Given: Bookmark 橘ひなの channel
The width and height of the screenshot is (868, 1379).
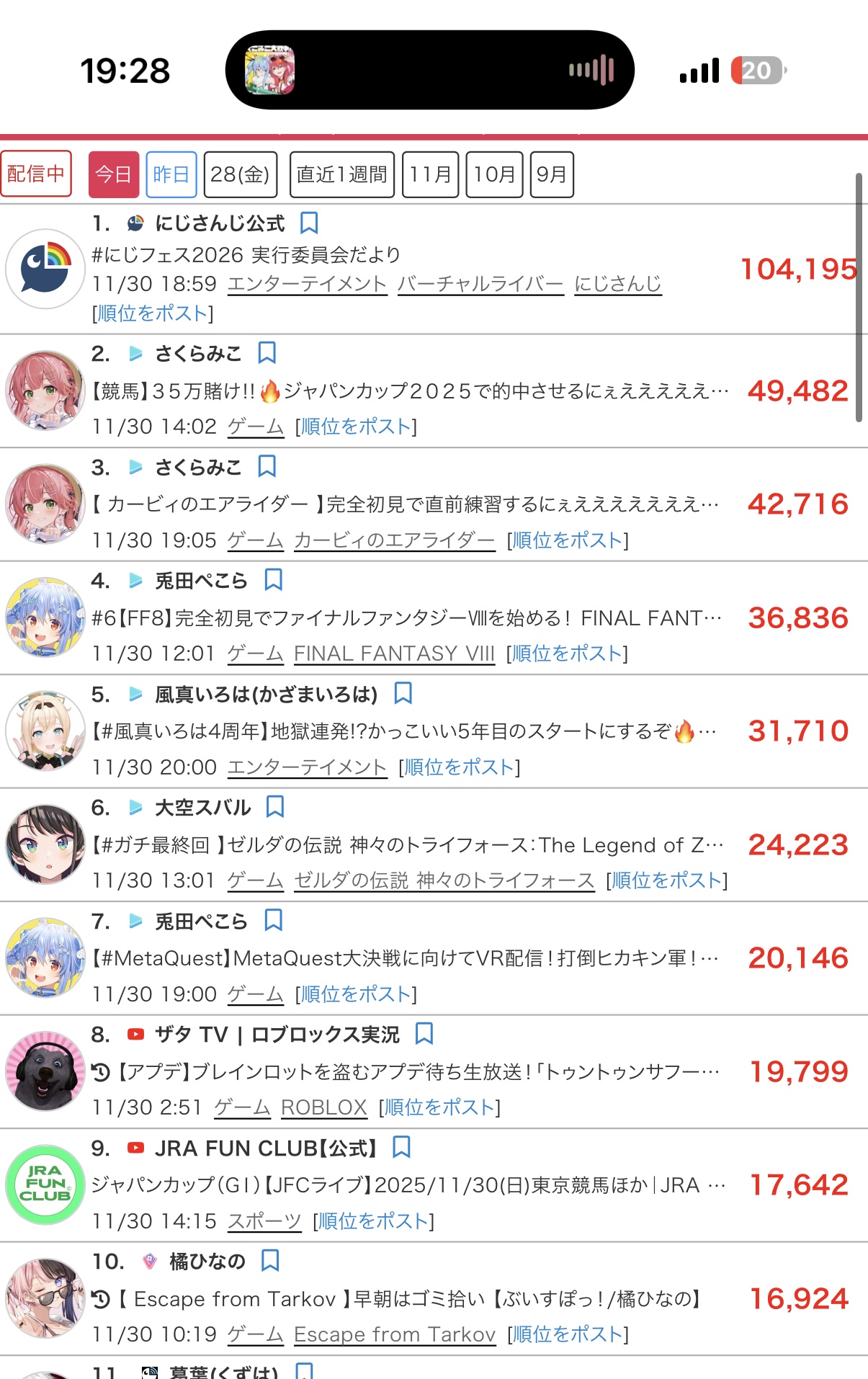Looking at the screenshot, I should (270, 1261).
